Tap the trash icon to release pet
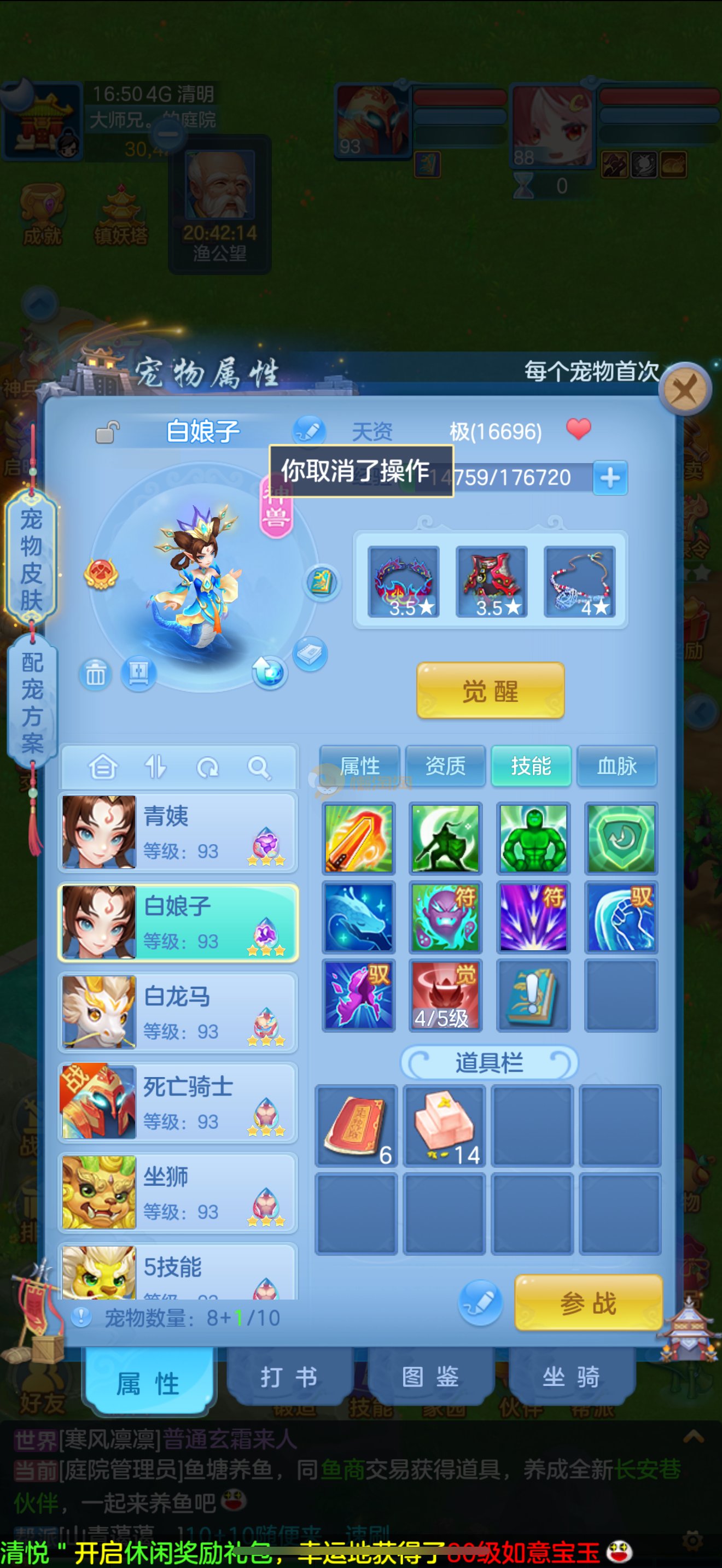This screenshot has width=722, height=1568. click(x=95, y=675)
